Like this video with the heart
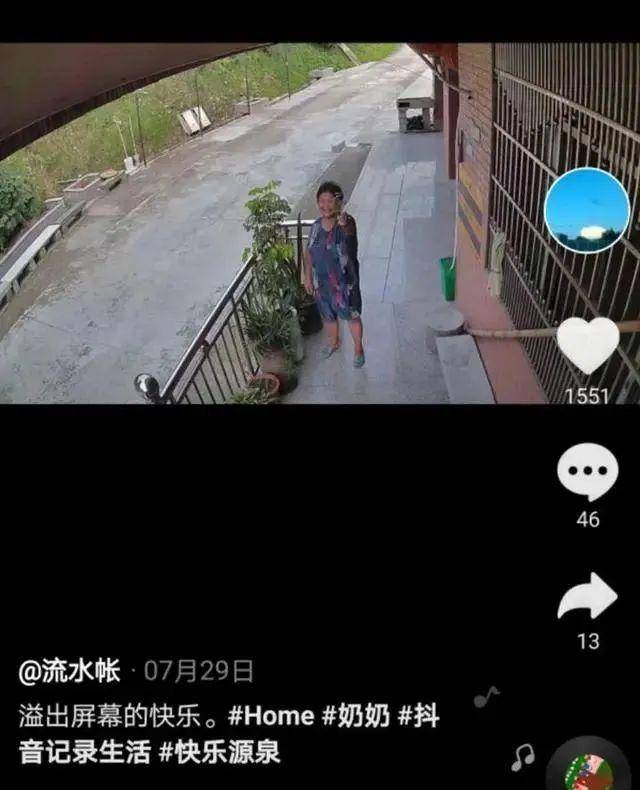This screenshot has height=790, width=640. pos(587,346)
